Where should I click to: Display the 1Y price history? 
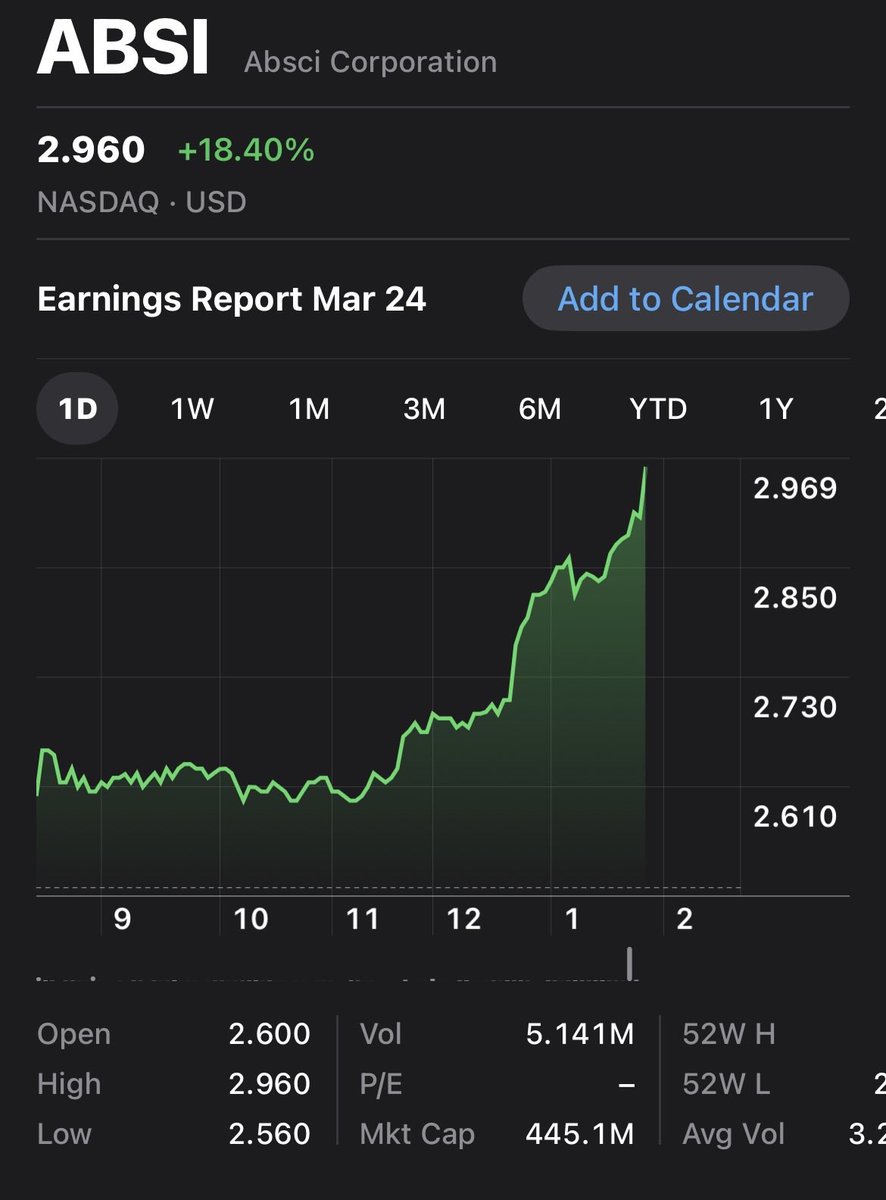point(776,409)
